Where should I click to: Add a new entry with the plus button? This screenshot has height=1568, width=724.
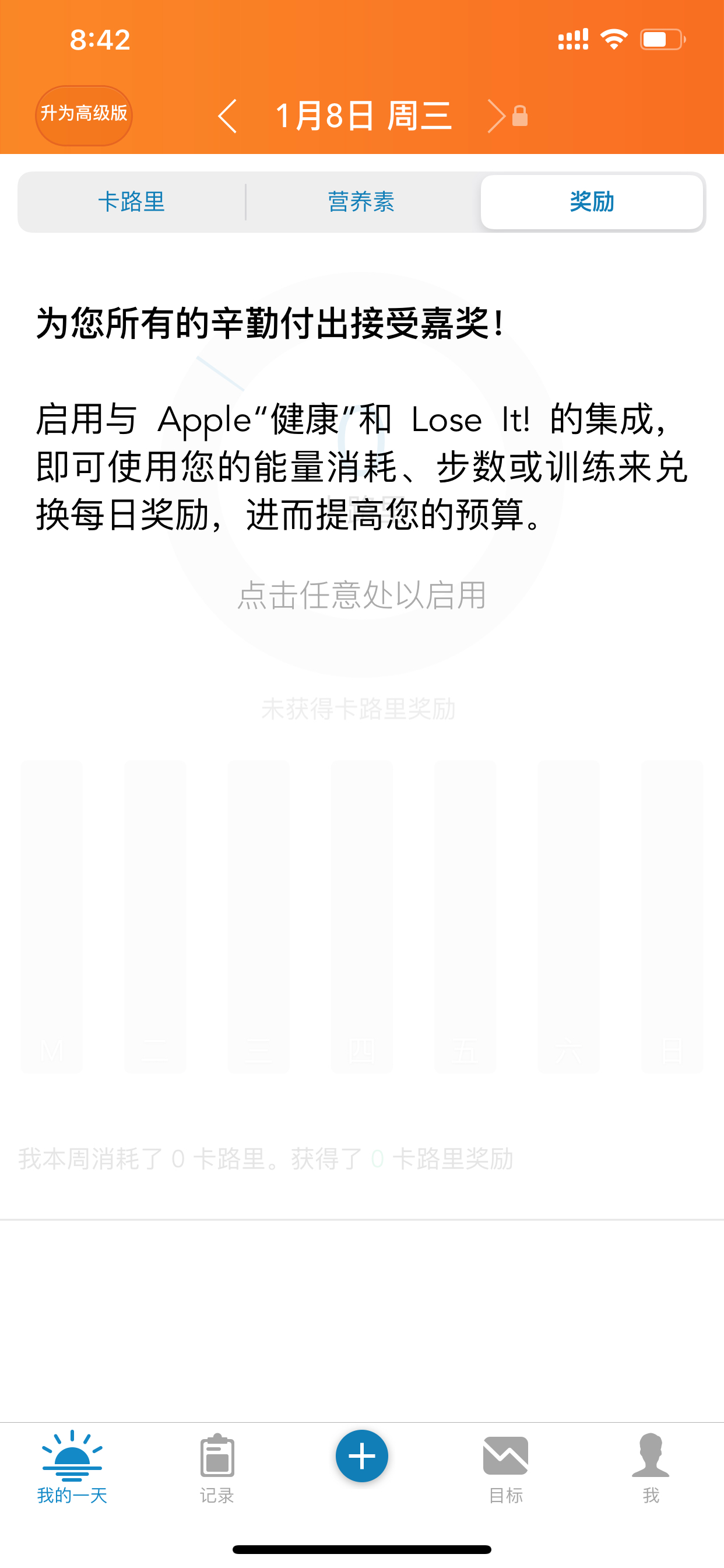tap(362, 1456)
